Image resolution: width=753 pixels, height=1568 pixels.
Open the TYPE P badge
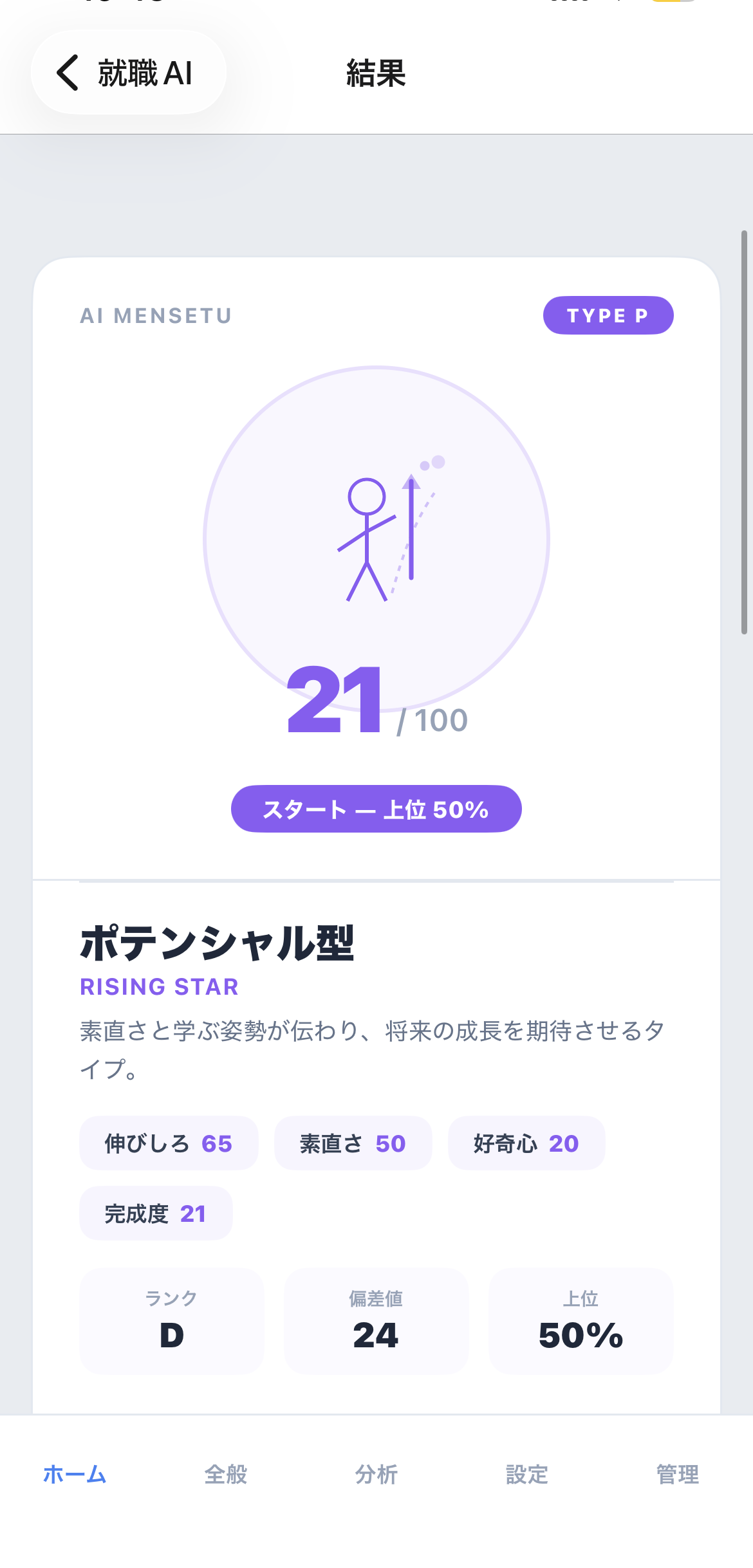pos(608,315)
